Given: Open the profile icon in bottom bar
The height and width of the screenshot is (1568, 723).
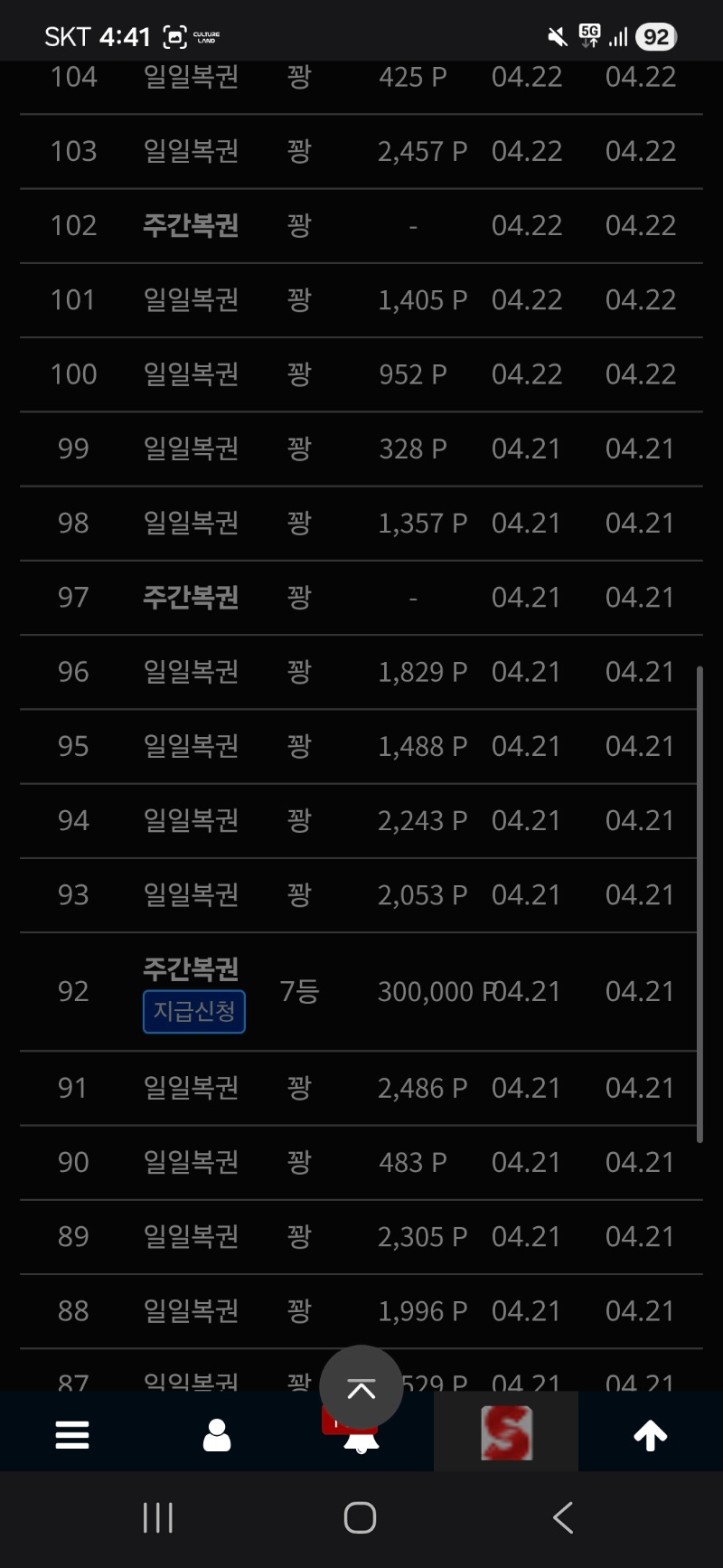Looking at the screenshot, I should (217, 1433).
